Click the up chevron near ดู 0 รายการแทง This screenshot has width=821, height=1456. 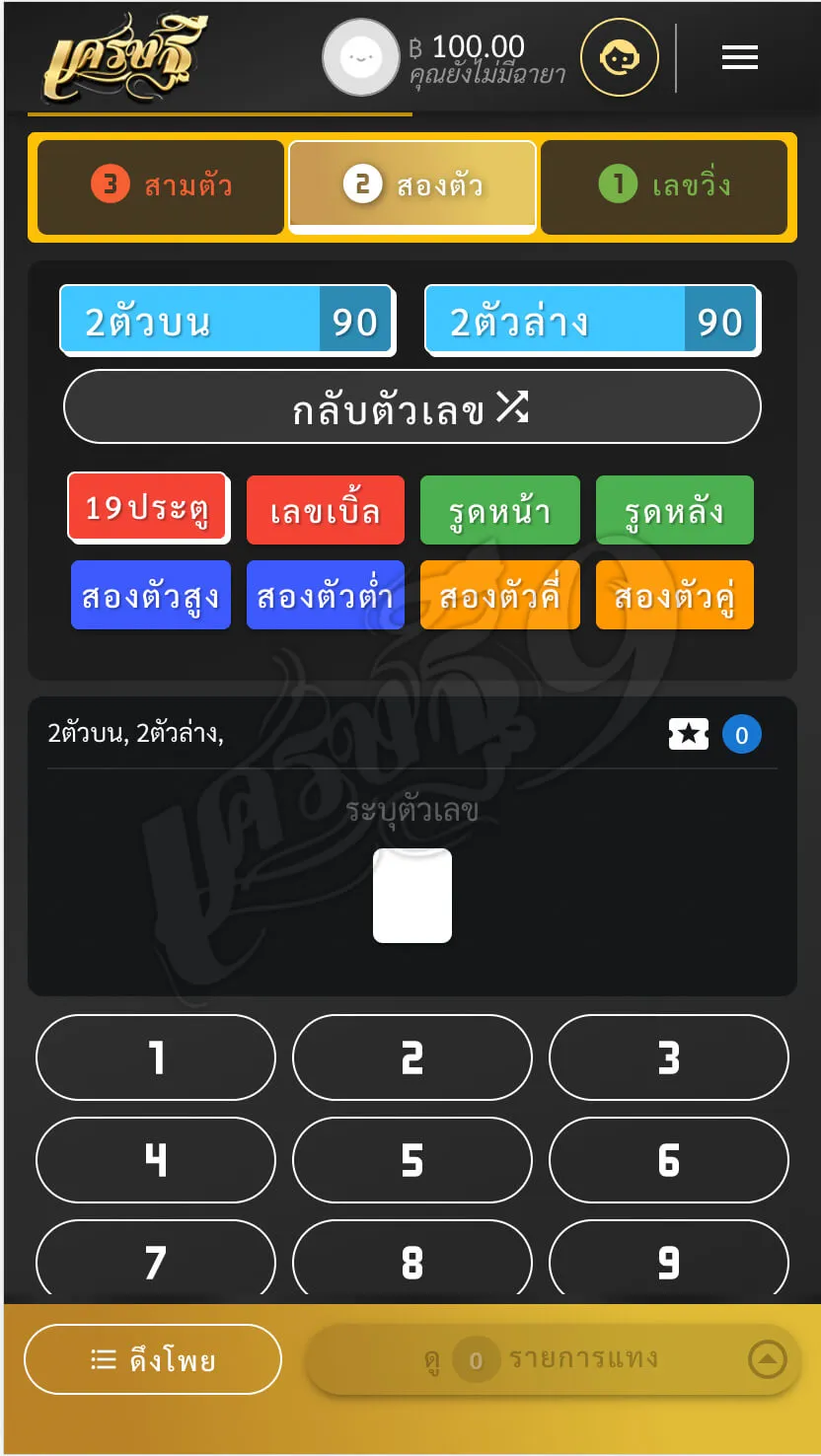(769, 1358)
